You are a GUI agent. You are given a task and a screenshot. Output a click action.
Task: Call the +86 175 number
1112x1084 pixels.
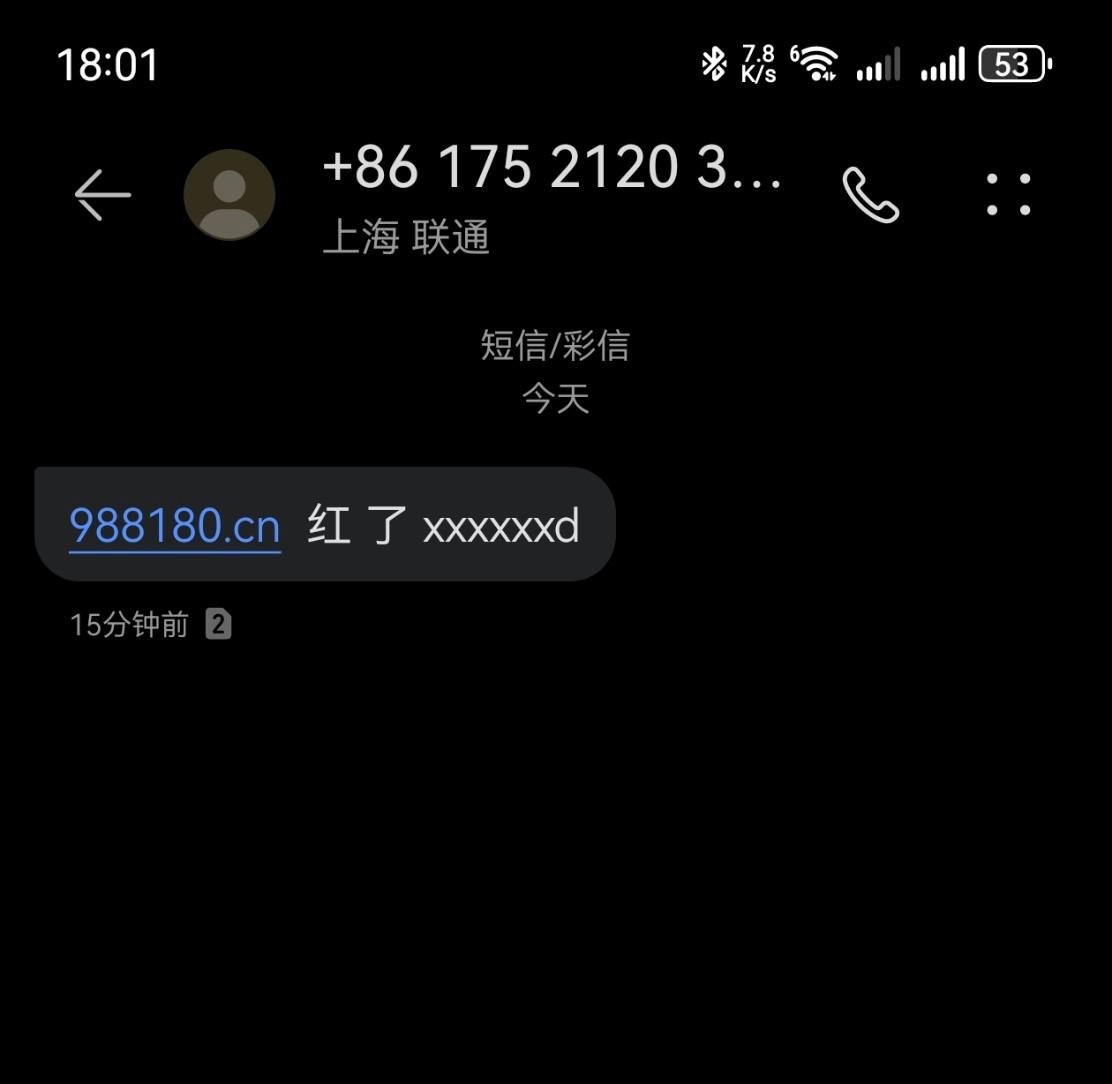point(870,194)
